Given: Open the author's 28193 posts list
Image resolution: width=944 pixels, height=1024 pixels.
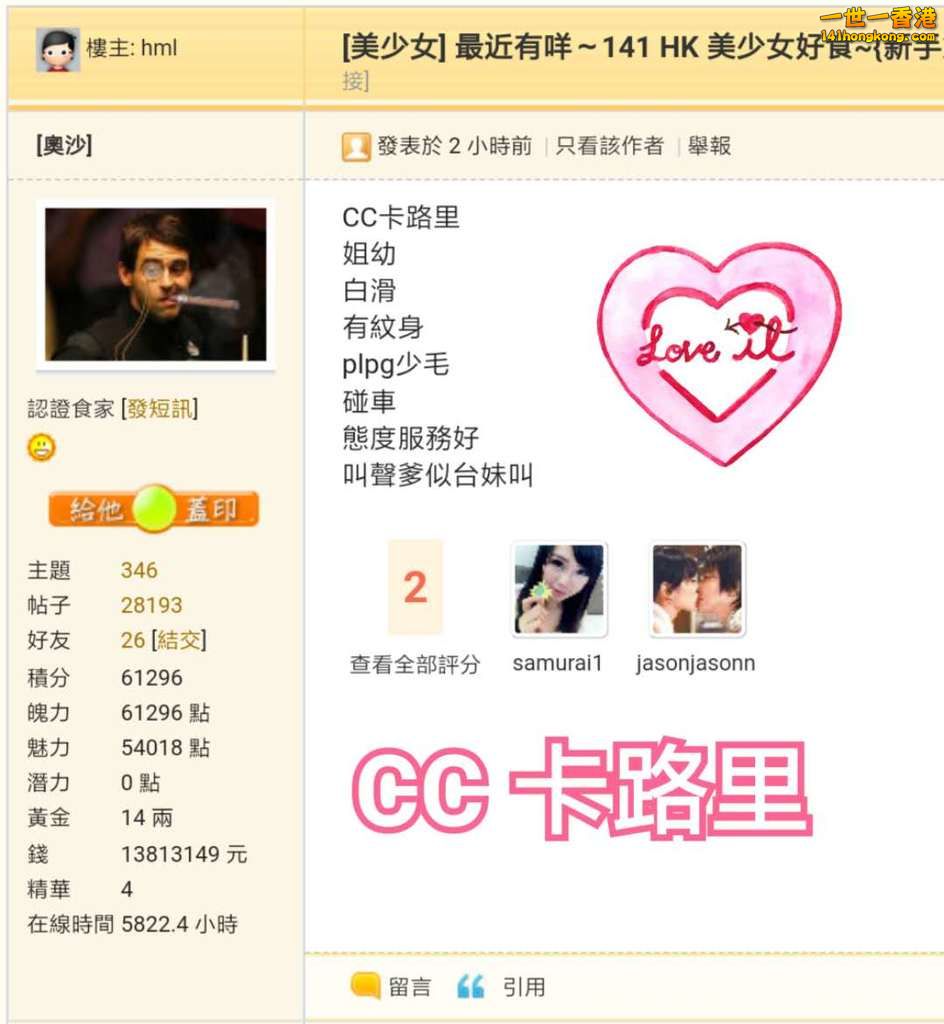Looking at the screenshot, I should [151, 605].
